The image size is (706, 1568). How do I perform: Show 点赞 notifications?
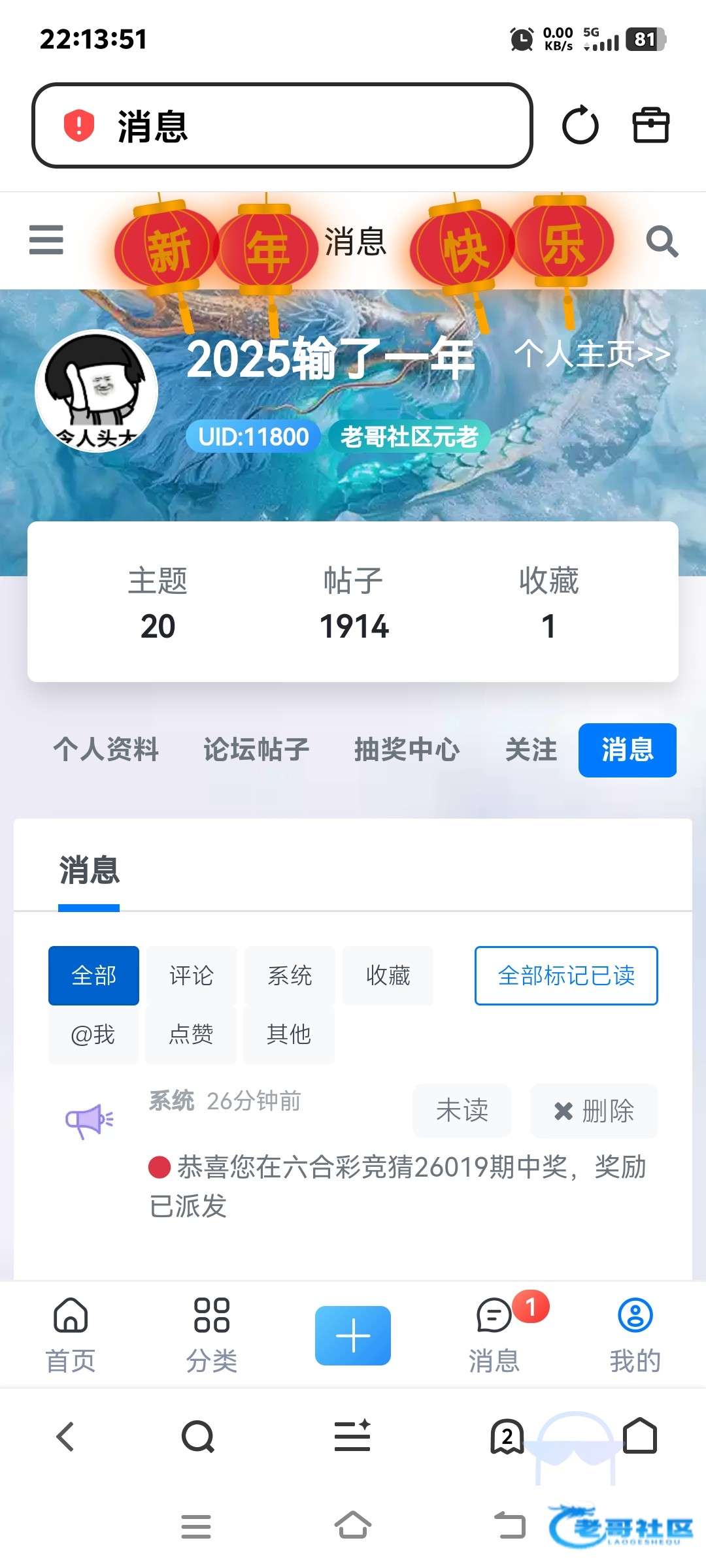191,1034
